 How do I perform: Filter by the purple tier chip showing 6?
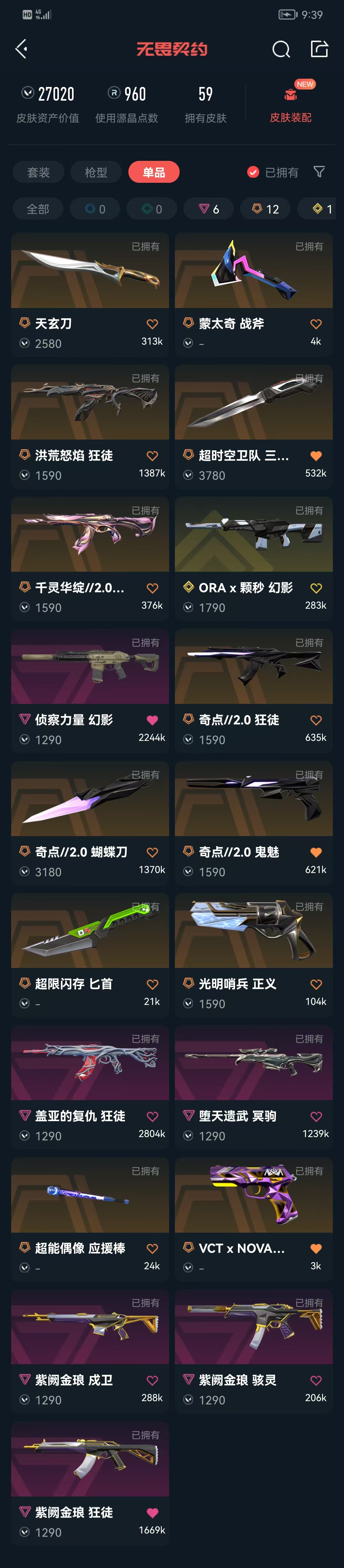tap(209, 209)
